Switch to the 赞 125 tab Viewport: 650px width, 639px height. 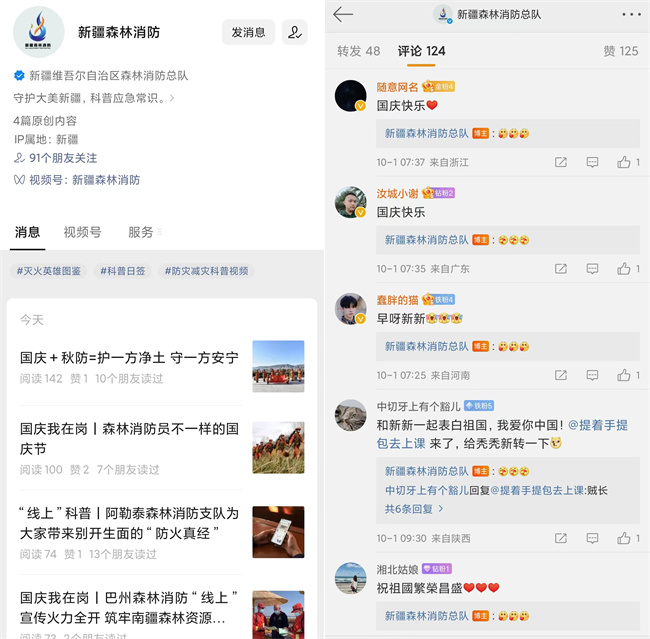(x=621, y=51)
